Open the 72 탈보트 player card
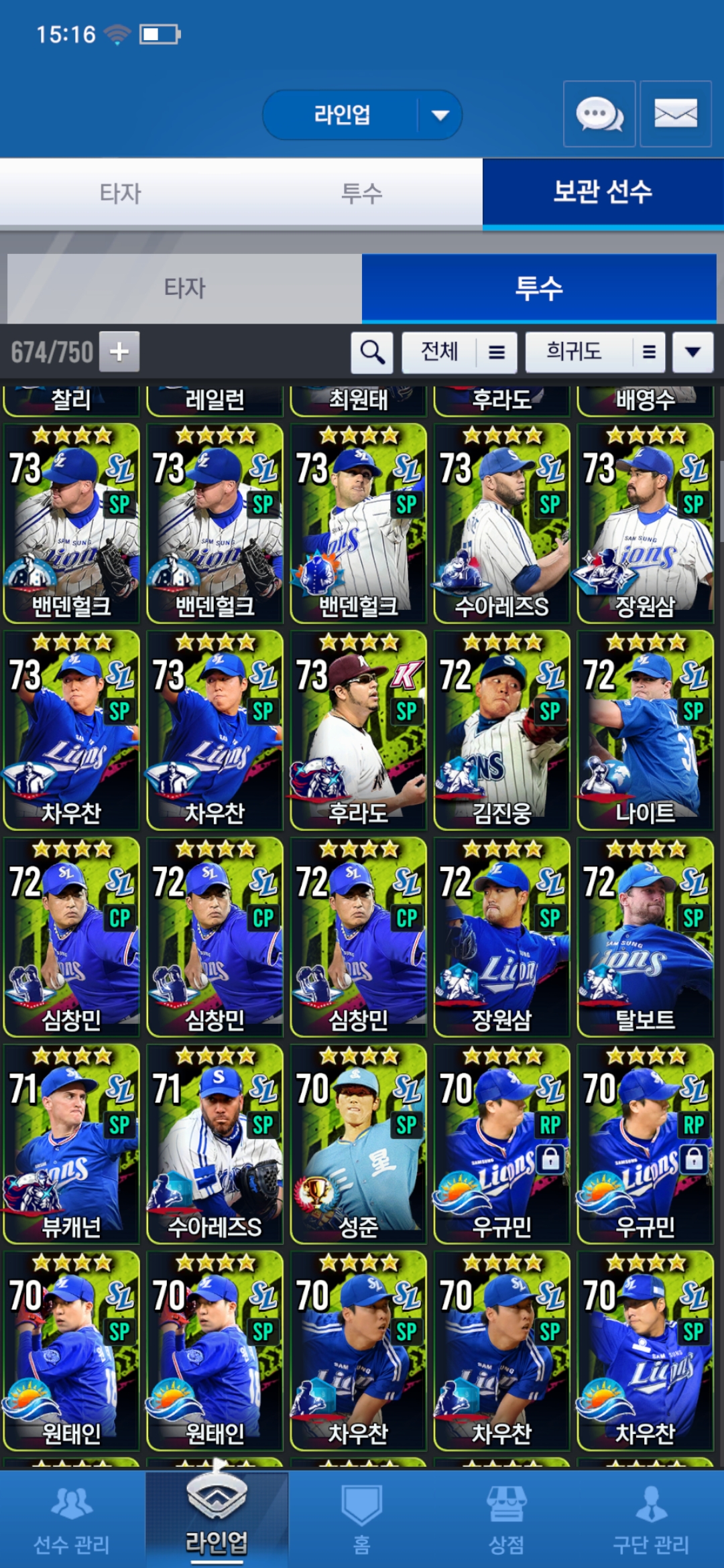The width and height of the screenshot is (724, 1568). [x=646, y=937]
